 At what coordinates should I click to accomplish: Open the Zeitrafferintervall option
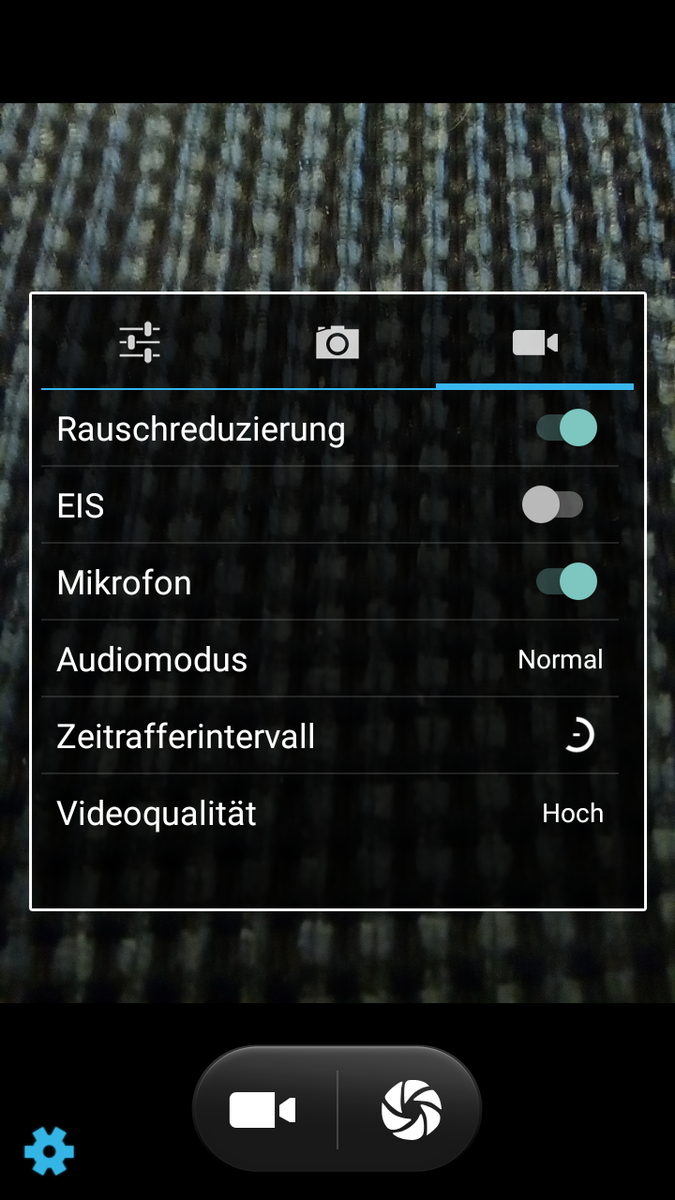[578, 737]
